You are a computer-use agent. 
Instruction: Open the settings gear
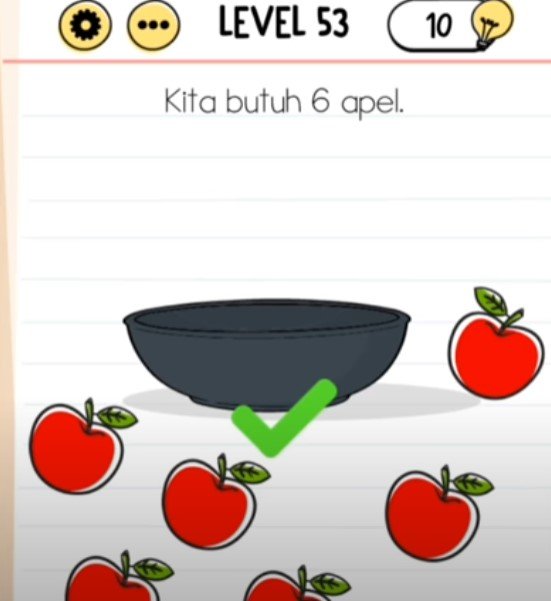[85, 25]
